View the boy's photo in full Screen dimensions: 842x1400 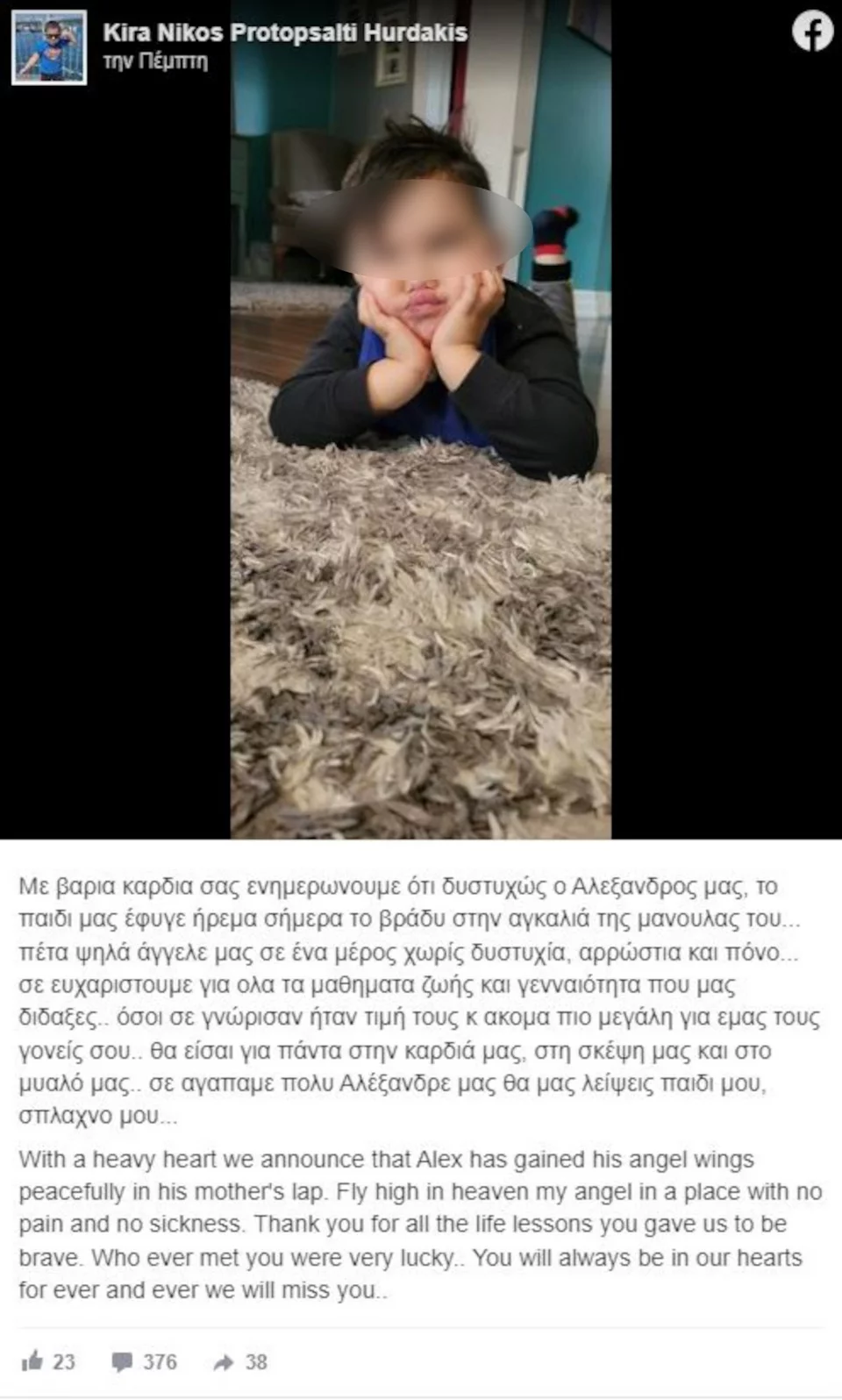(x=421, y=419)
